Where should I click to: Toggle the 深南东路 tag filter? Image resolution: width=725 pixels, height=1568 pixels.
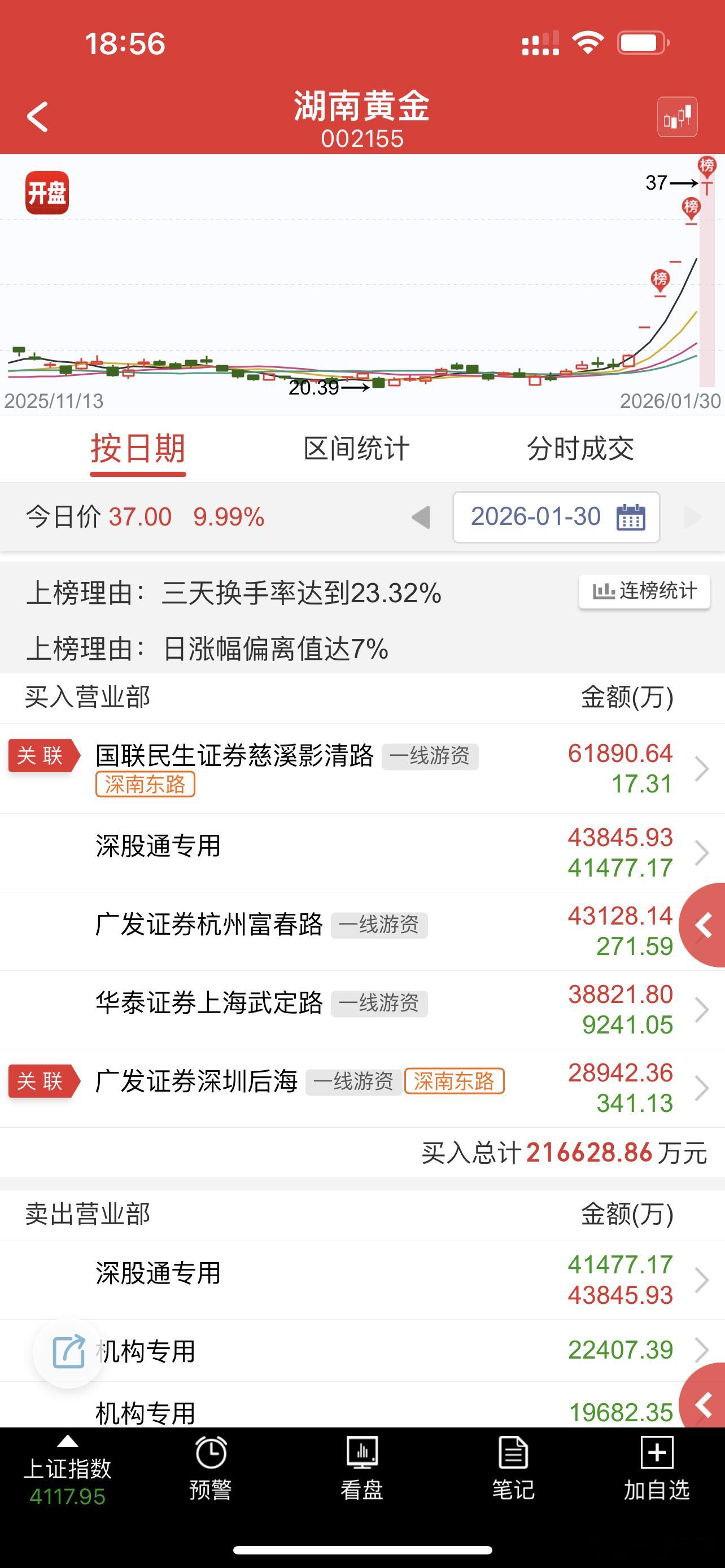pos(146,785)
